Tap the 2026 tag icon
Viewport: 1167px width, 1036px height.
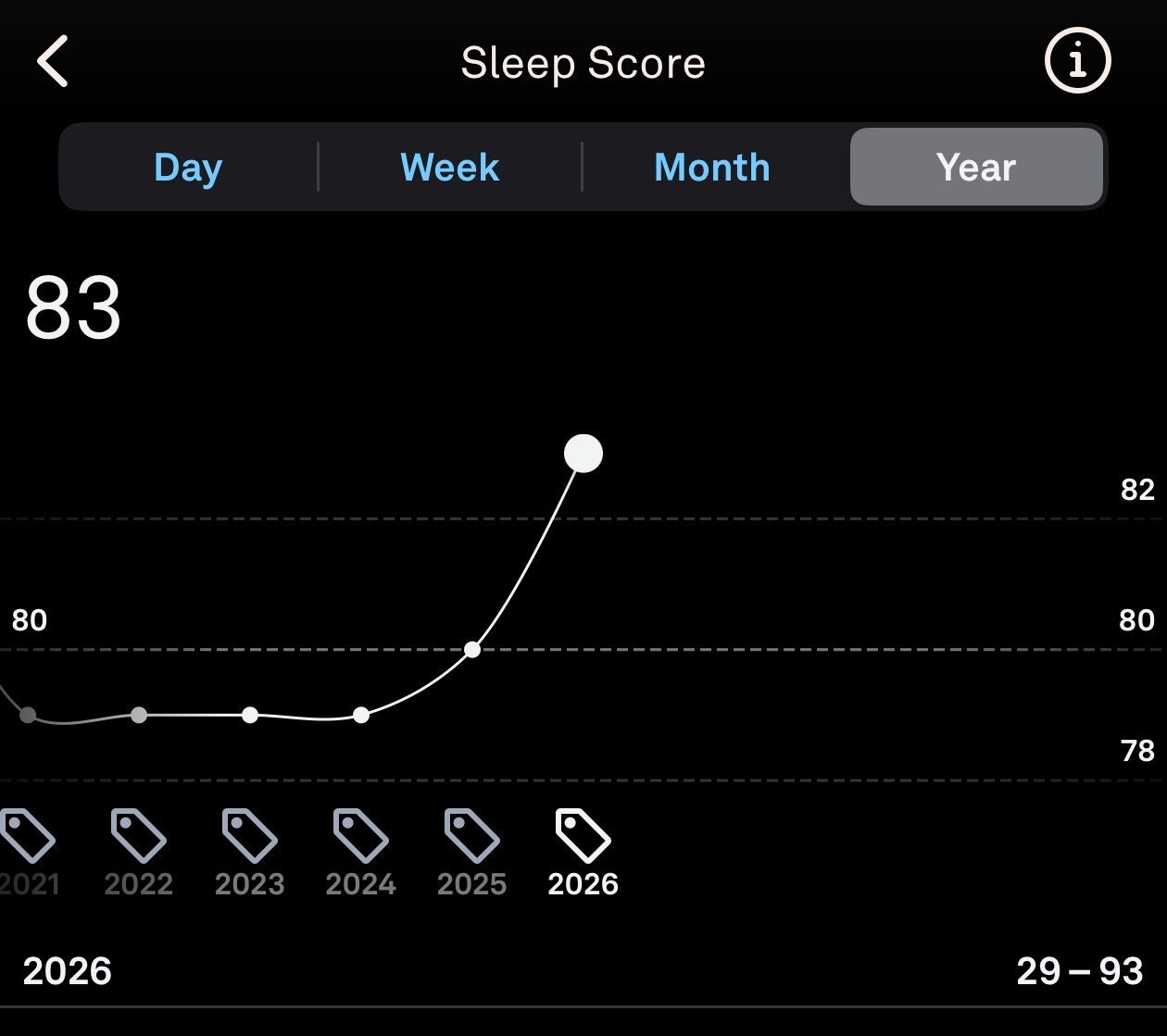click(583, 835)
